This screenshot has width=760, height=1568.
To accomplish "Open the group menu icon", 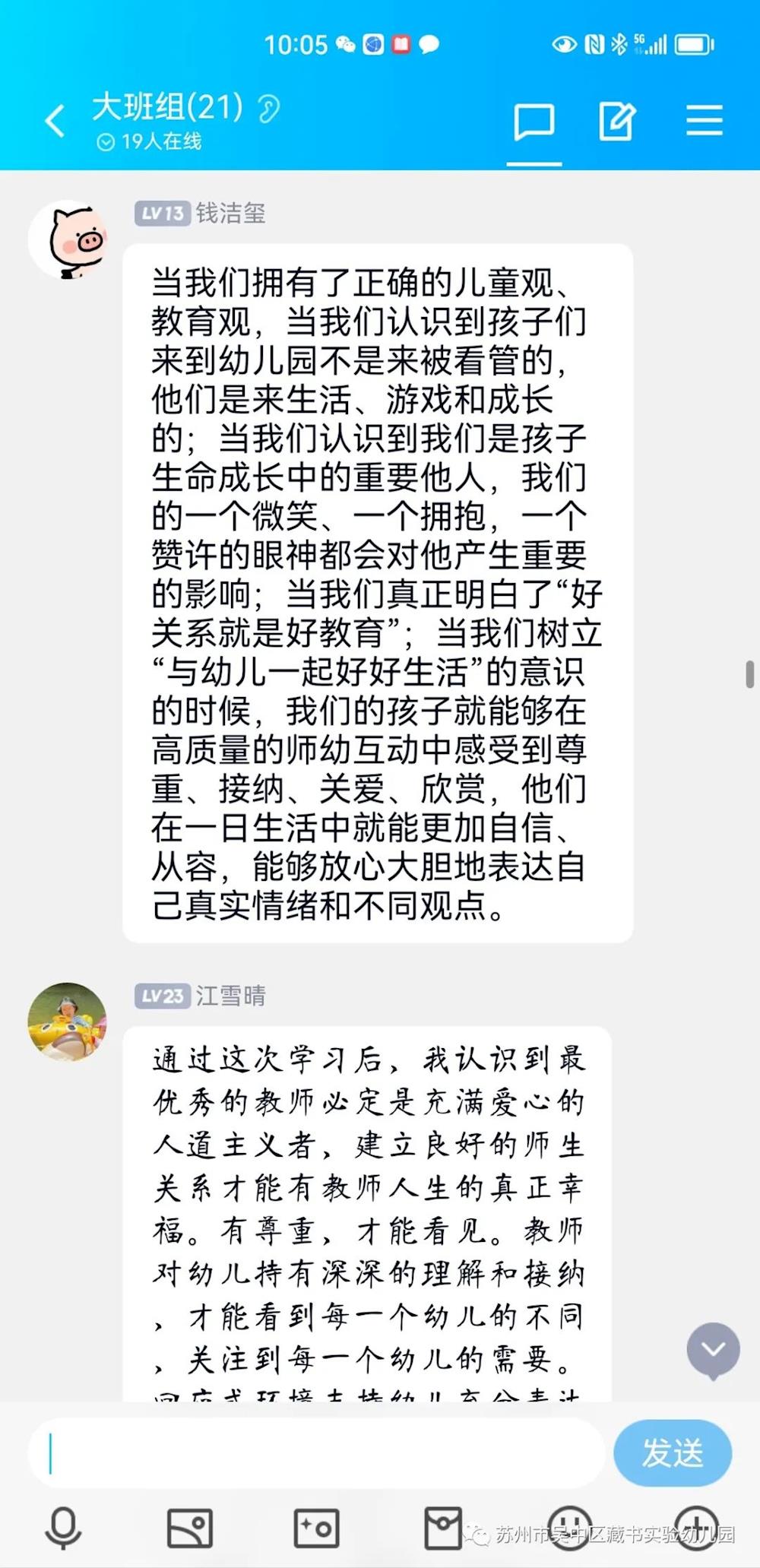I will point(704,122).
